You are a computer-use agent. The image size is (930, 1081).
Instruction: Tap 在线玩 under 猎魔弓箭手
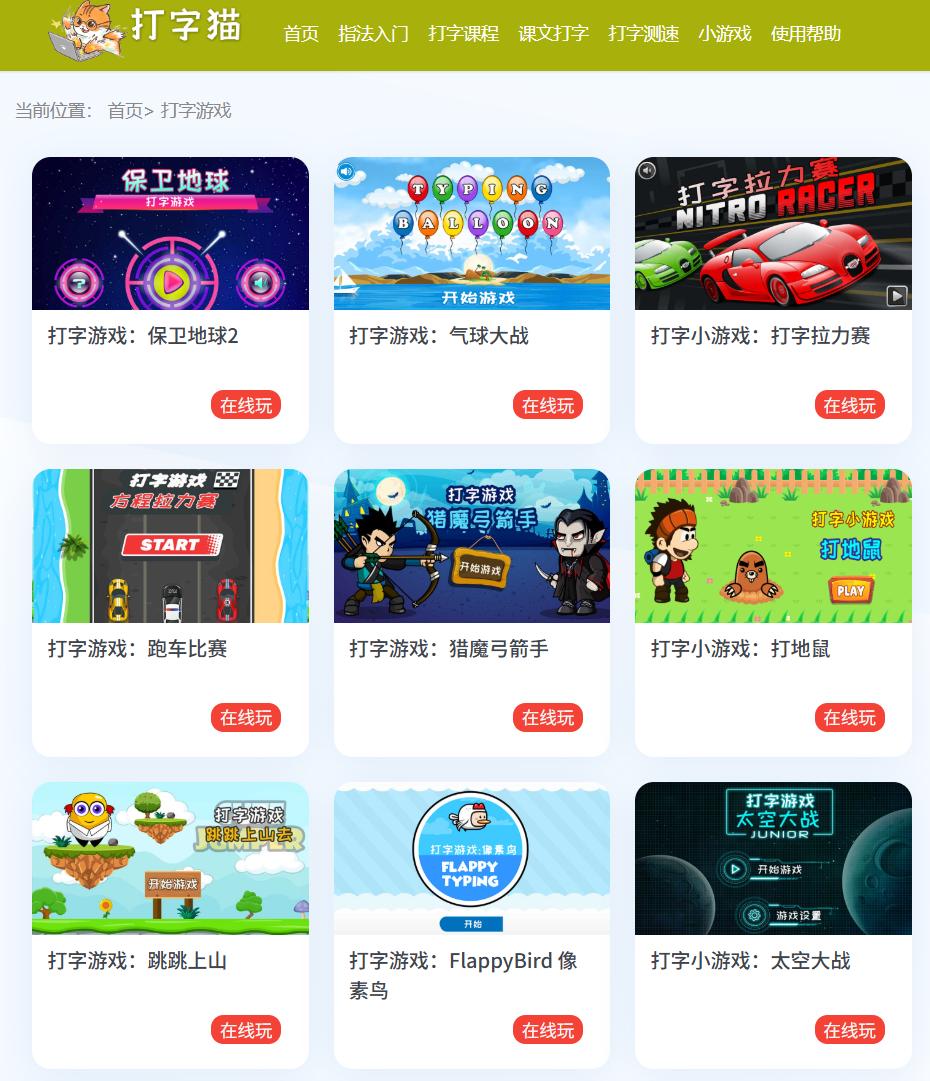(548, 717)
